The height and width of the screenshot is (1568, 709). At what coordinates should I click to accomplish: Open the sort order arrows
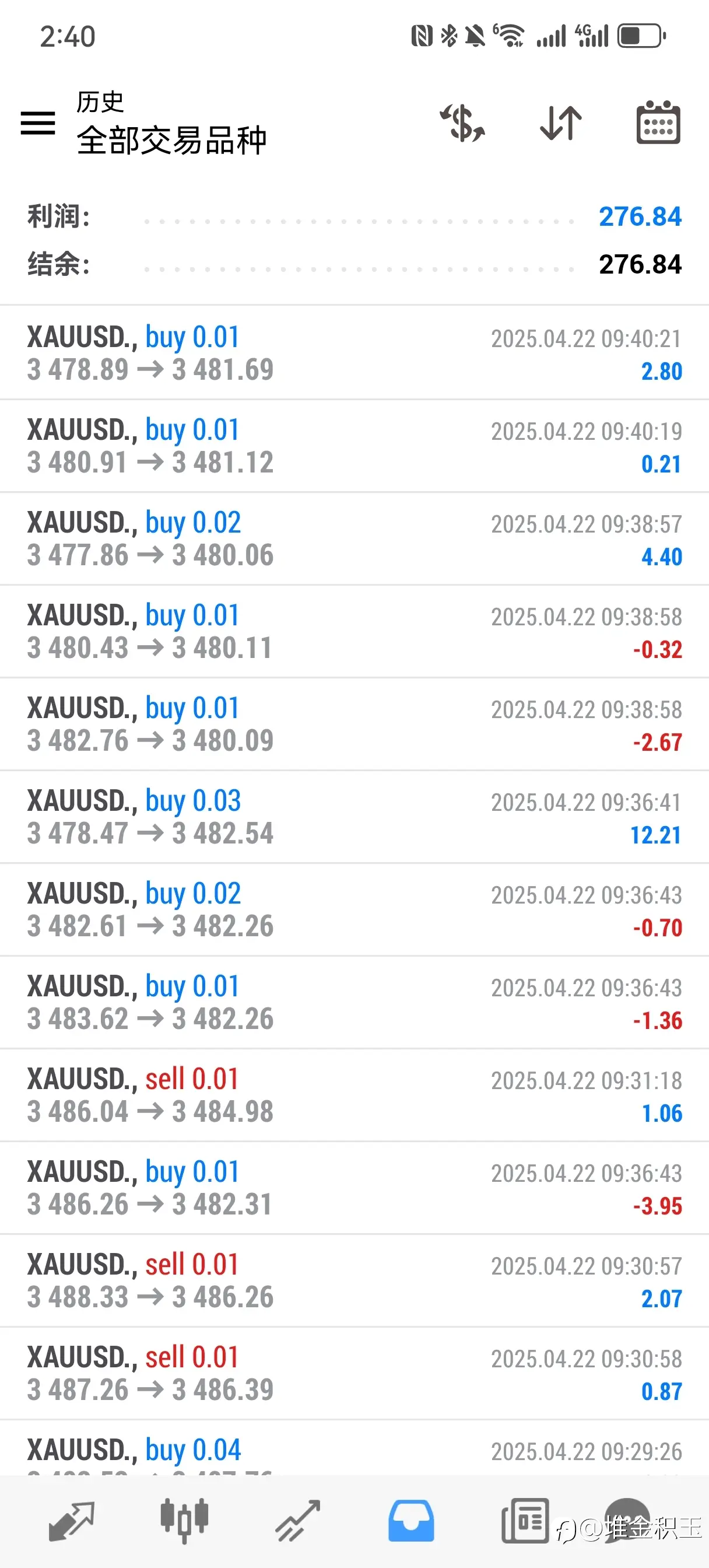(x=560, y=124)
